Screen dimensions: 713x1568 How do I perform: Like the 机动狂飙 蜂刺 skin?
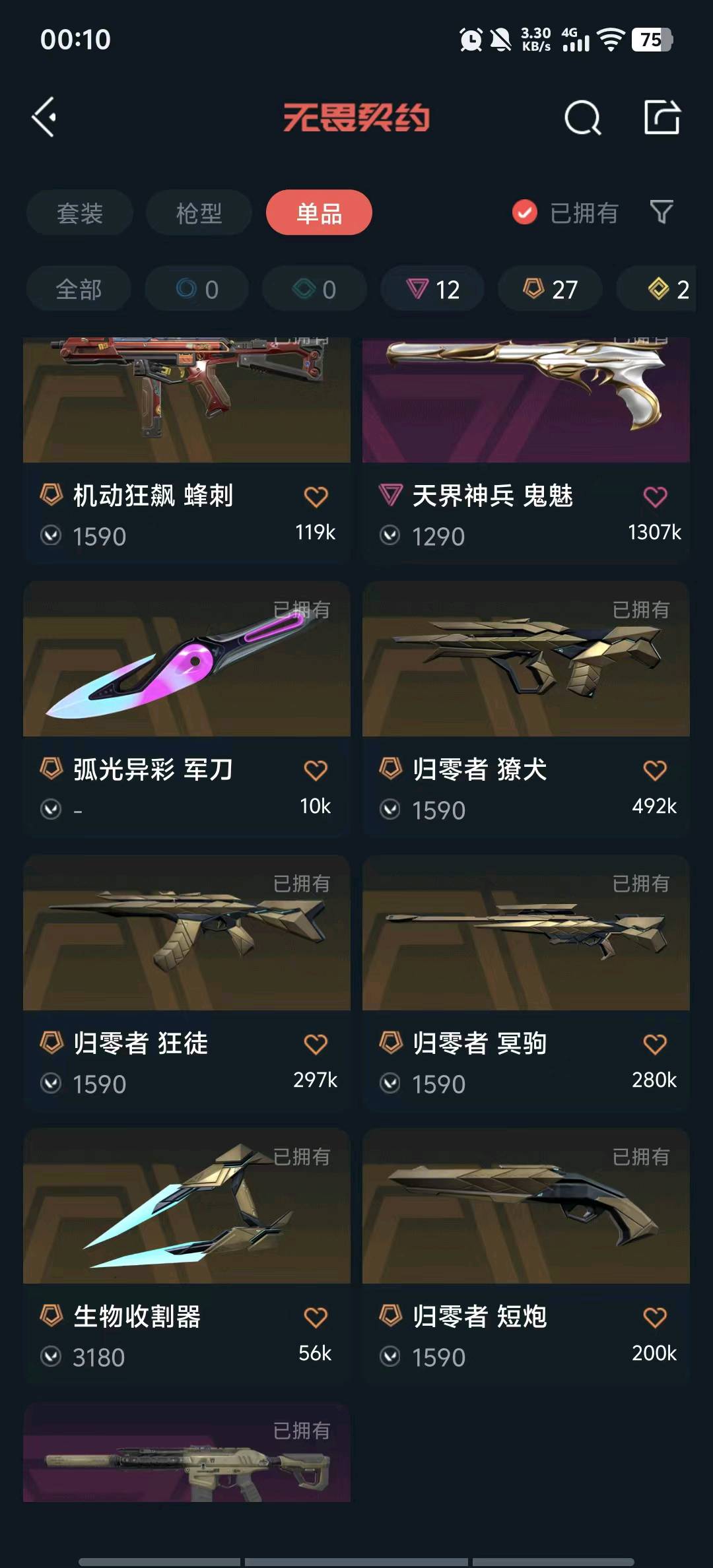(316, 497)
